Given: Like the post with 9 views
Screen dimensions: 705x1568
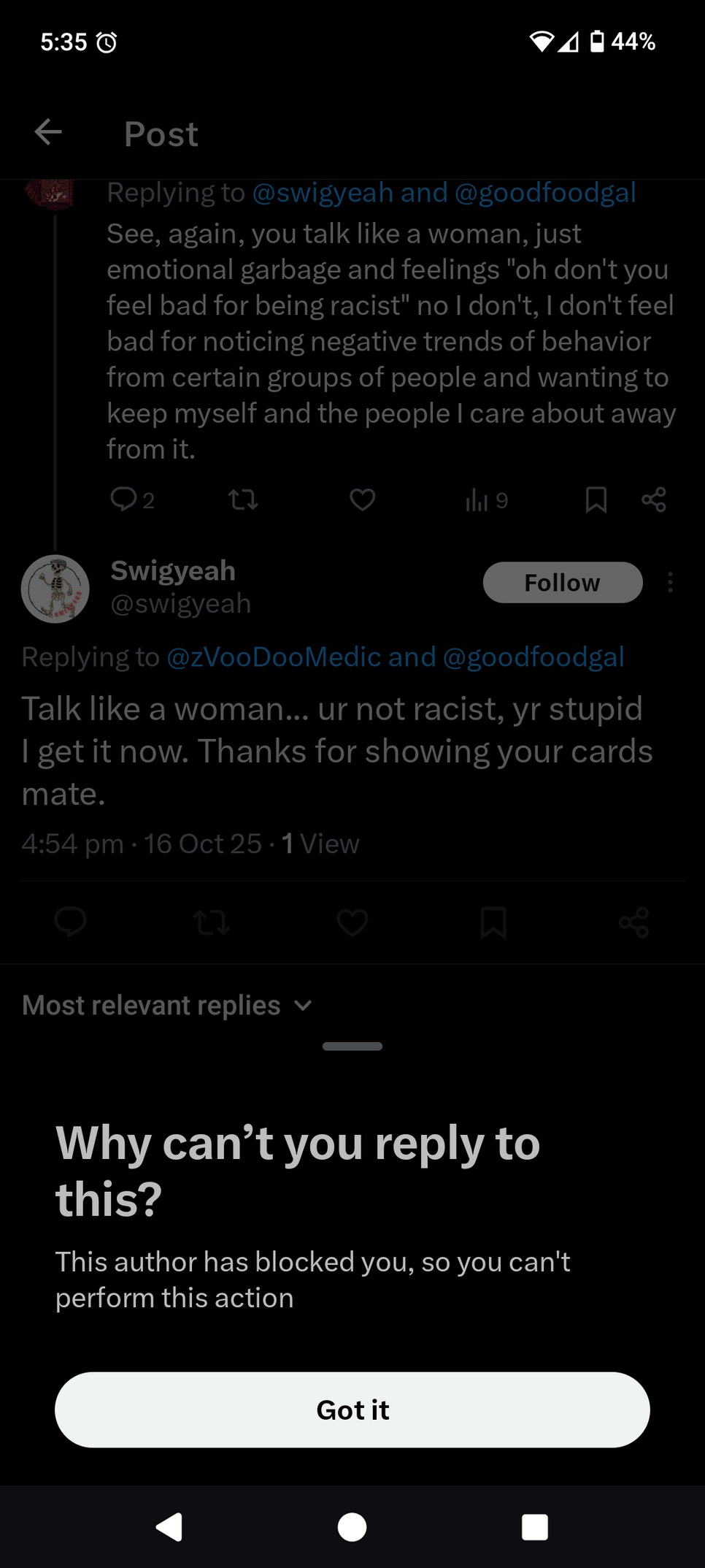Looking at the screenshot, I should (x=362, y=500).
